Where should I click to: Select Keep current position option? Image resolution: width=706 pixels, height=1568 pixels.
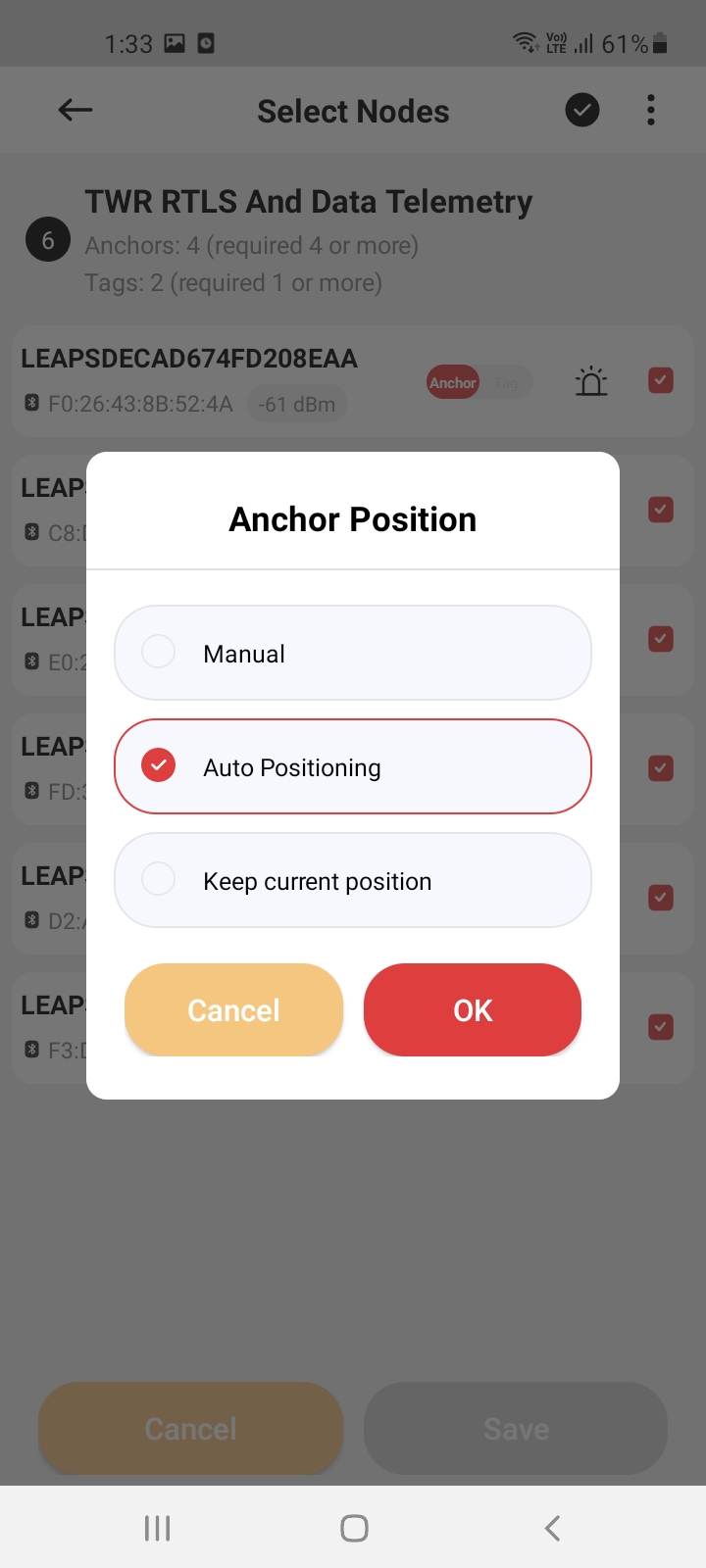tap(353, 880)
